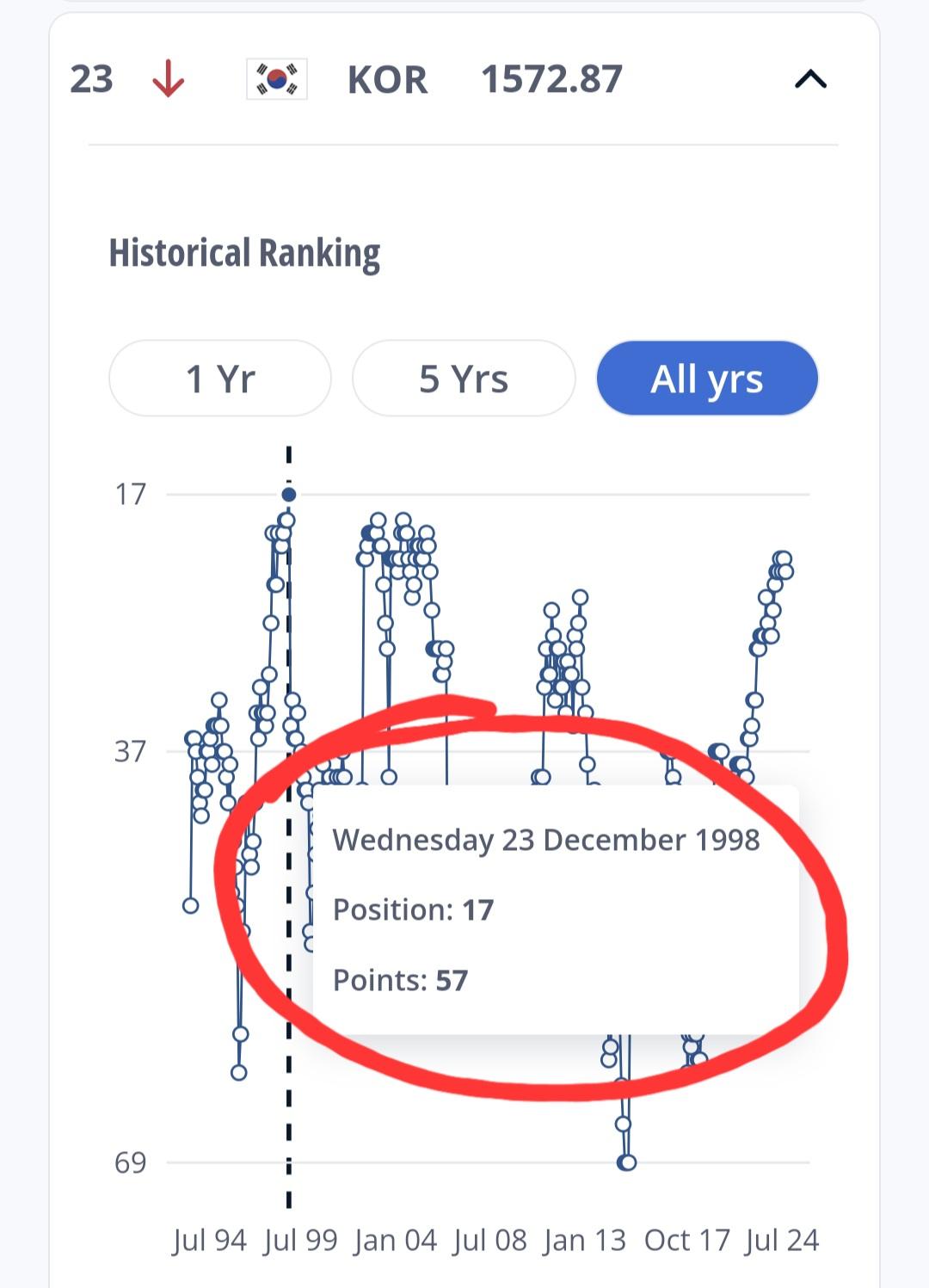The height and width of the screenshot is (1288, 929).
Task: Select the 5 Yrs range
Action: pos(464,379)
